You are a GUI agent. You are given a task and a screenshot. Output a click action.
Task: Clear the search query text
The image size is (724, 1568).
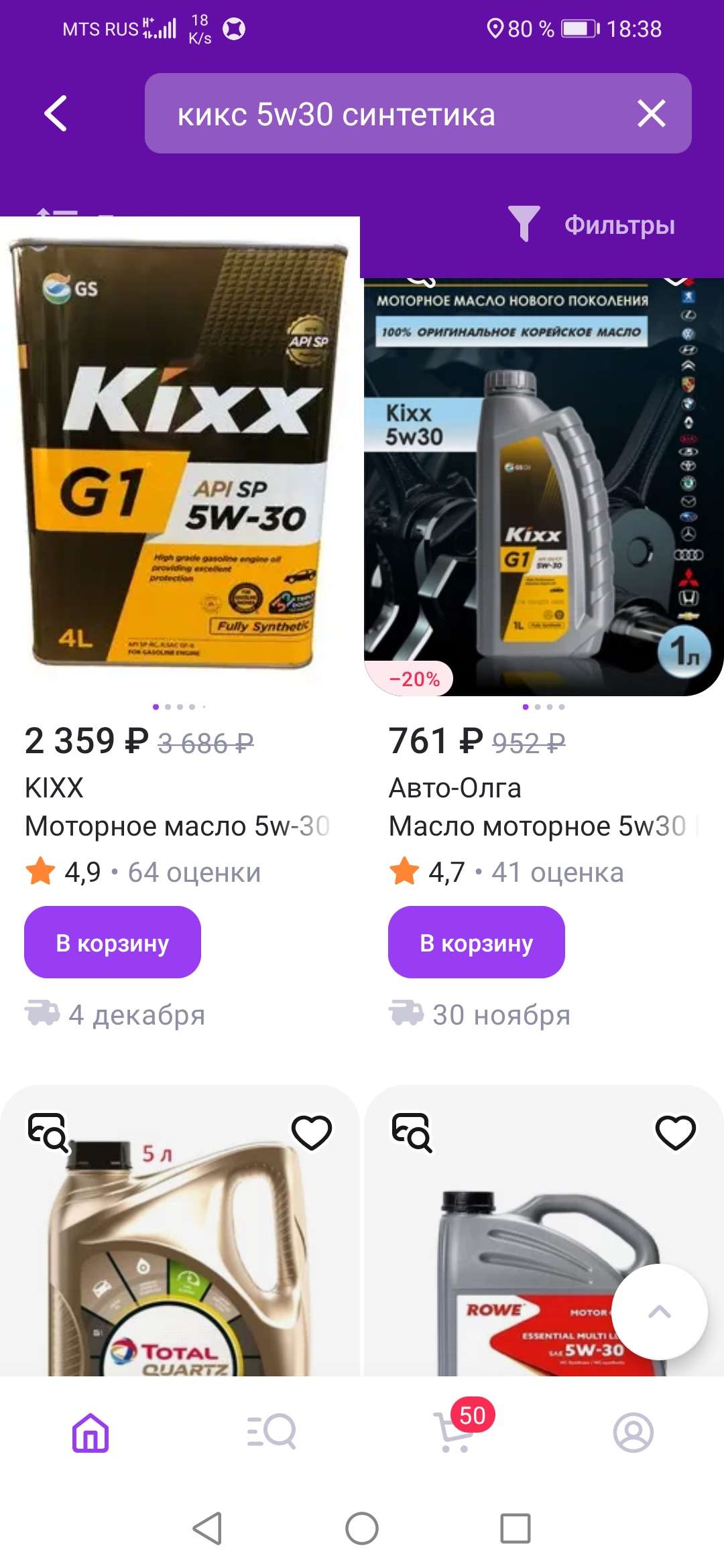point(651,113)
